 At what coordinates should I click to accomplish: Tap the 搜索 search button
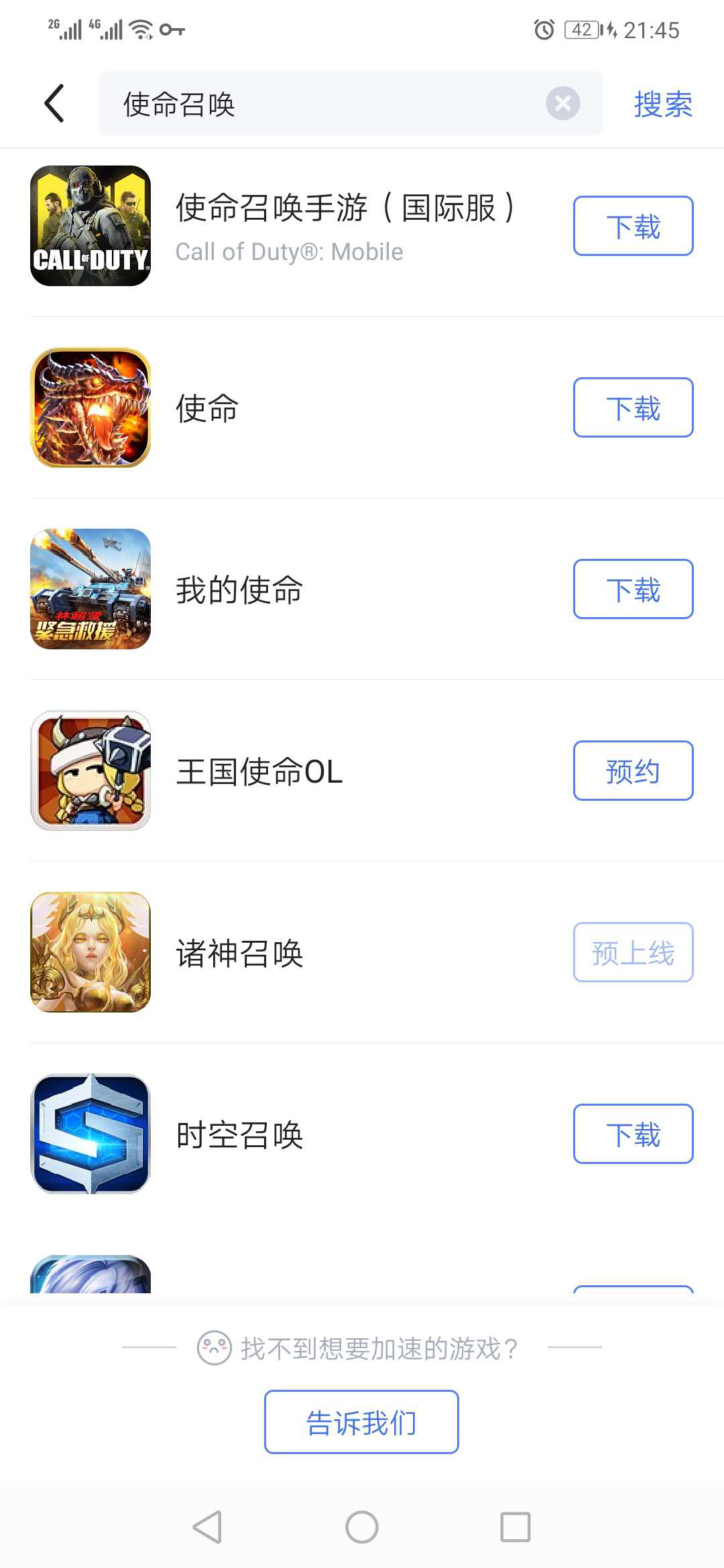663,104
